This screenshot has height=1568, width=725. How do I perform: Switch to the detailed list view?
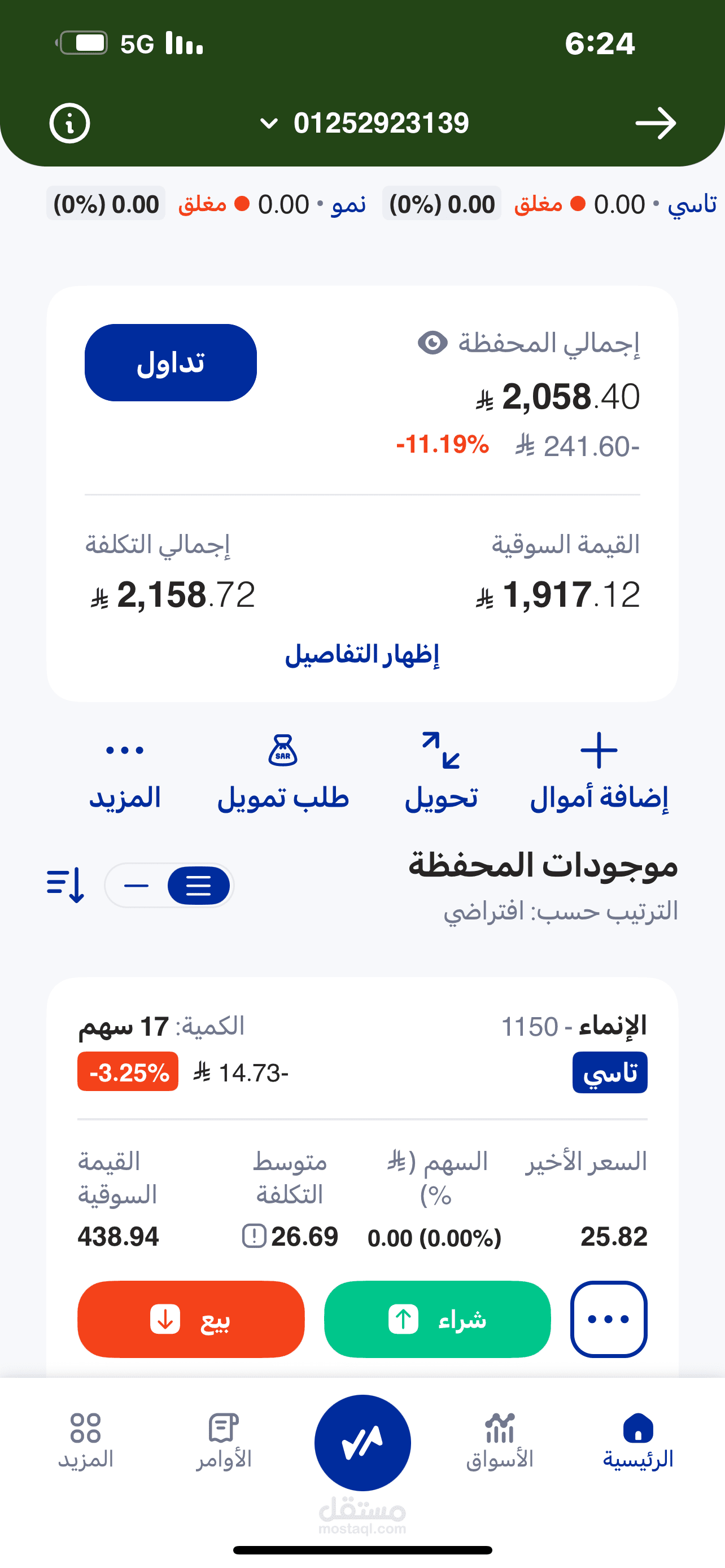(198, 886)
